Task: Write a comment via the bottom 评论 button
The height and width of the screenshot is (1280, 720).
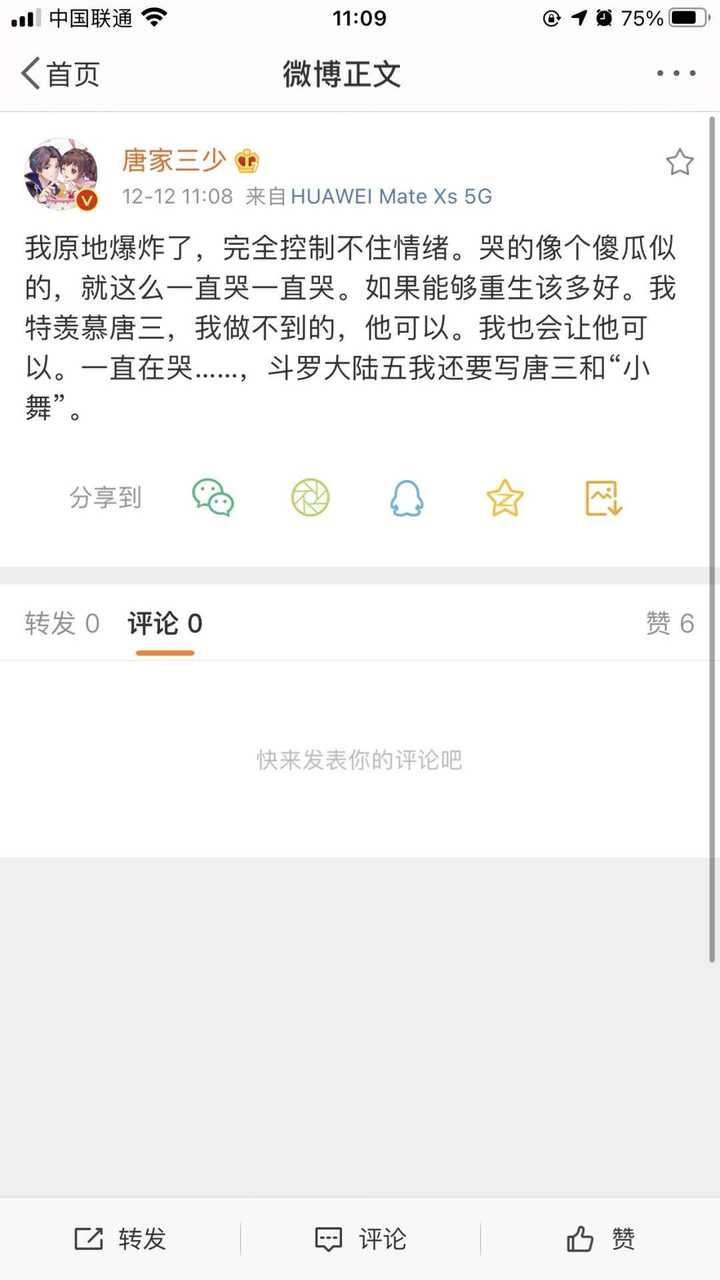Action: [x=360, y=1240]
